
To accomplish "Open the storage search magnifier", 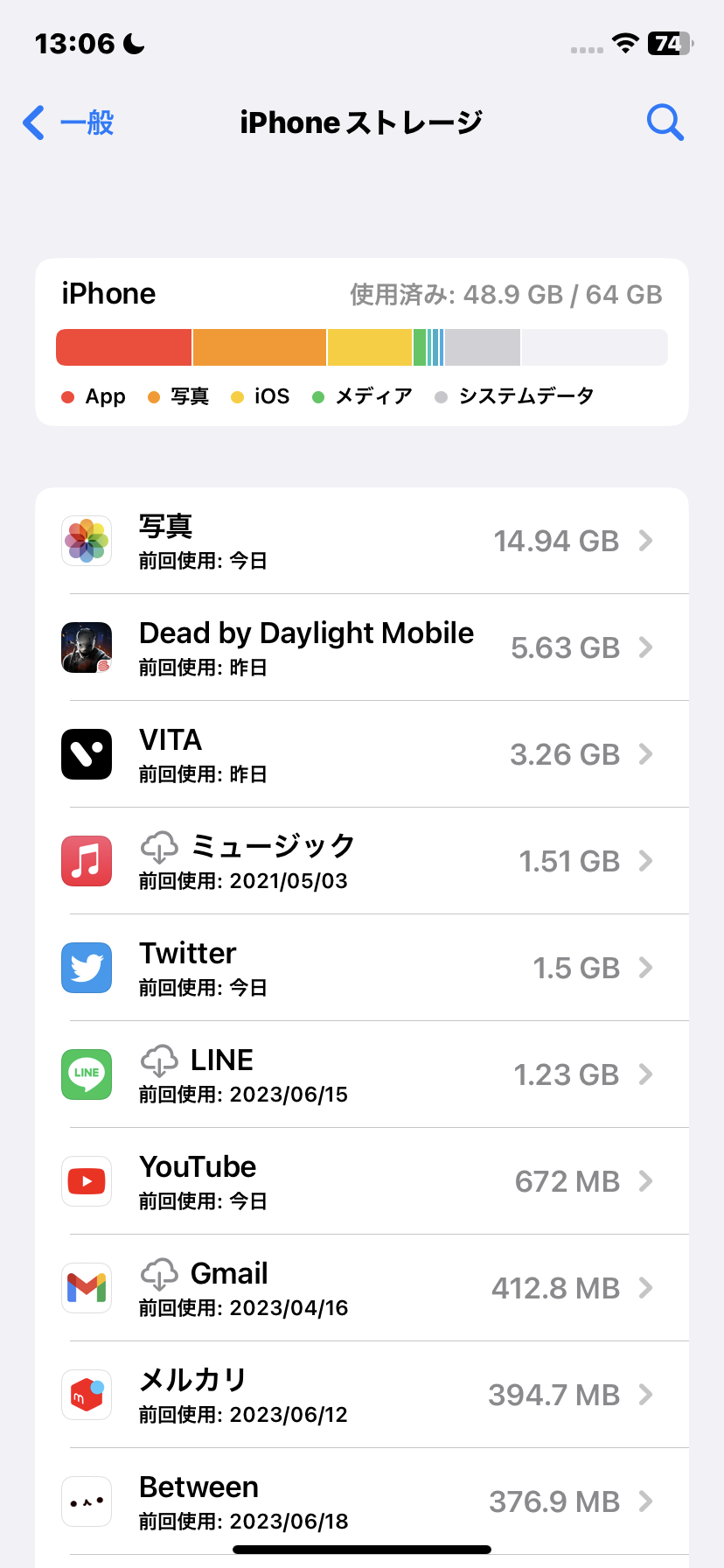I will click(x=665, y=122).
